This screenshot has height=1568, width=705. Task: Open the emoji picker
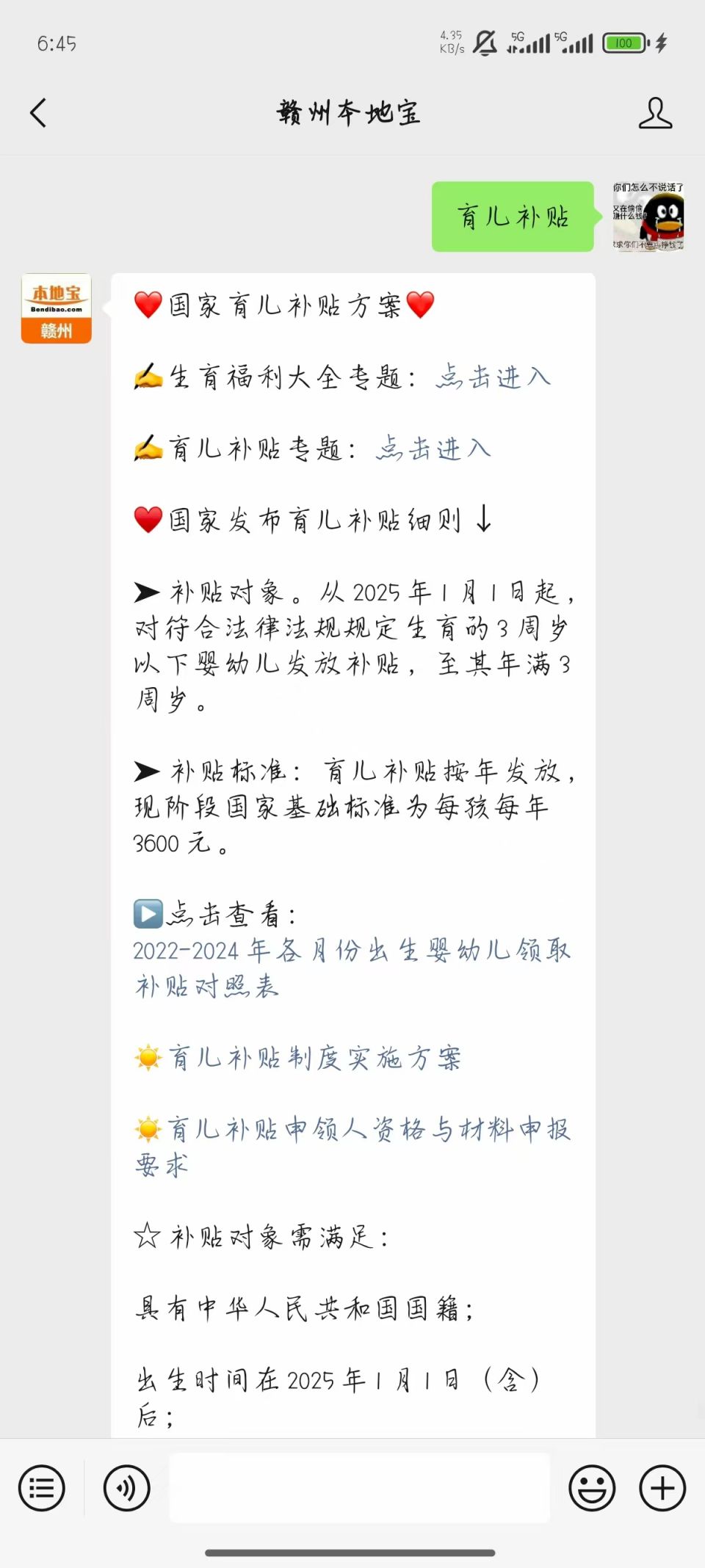(591, 1488)
